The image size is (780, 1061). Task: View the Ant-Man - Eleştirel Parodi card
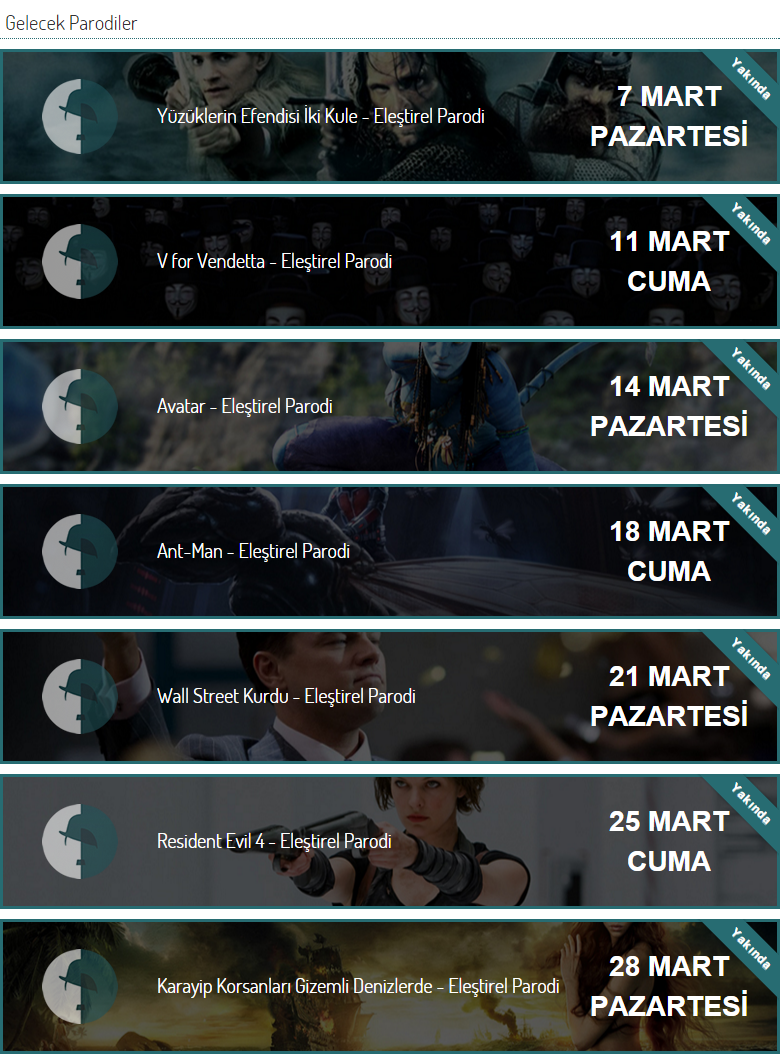point(253,552)
